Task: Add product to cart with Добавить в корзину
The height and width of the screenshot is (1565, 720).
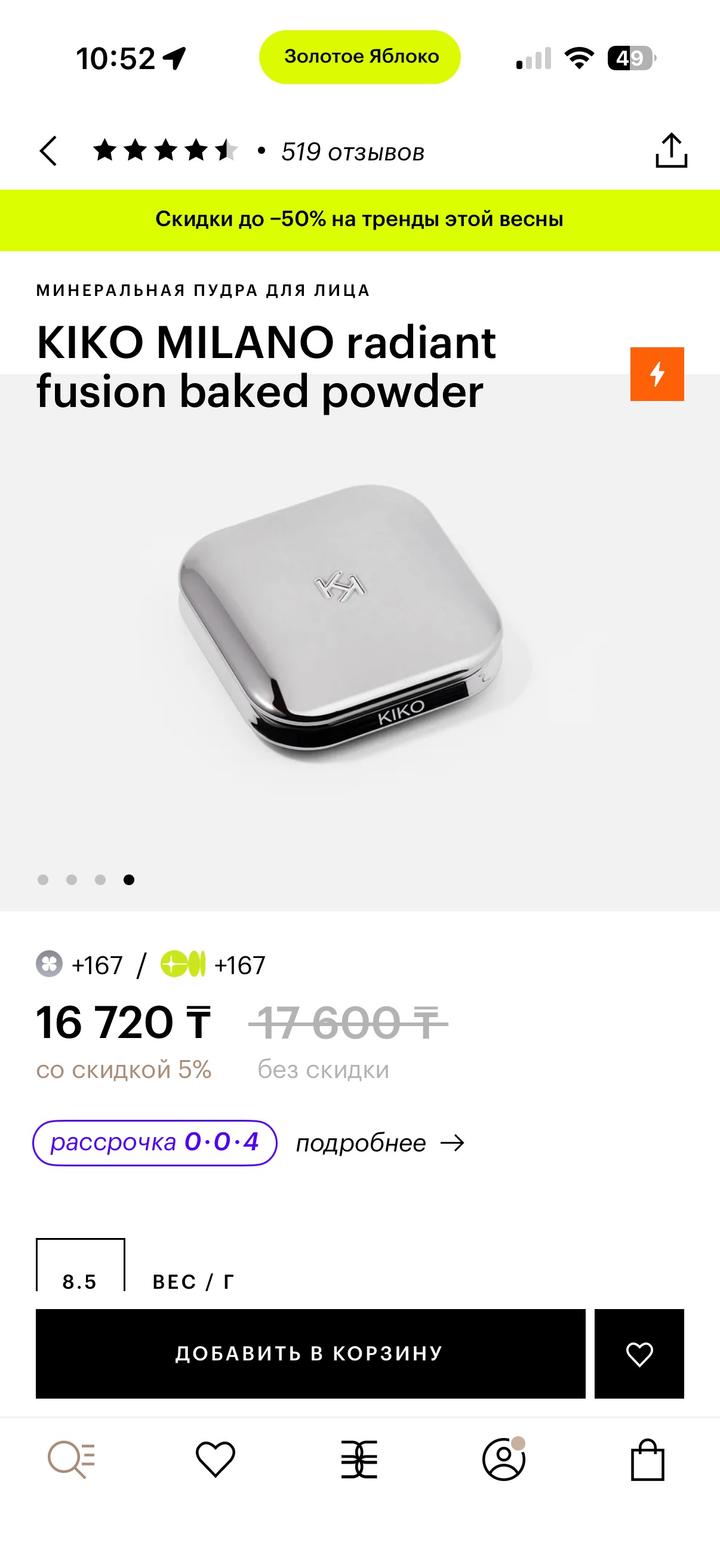Action: pyautogui.click(x=310, y=1353)
